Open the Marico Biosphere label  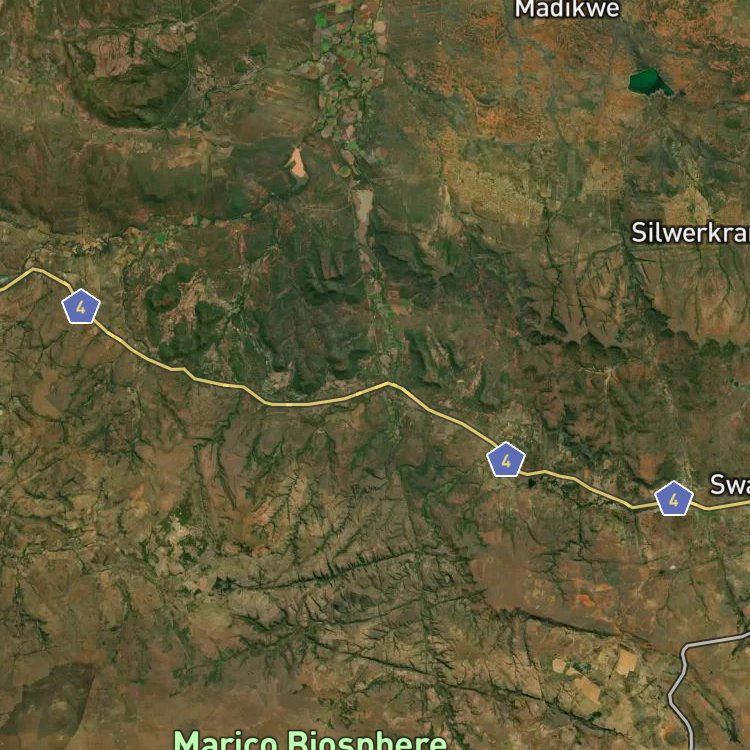(x=310, y=739)
